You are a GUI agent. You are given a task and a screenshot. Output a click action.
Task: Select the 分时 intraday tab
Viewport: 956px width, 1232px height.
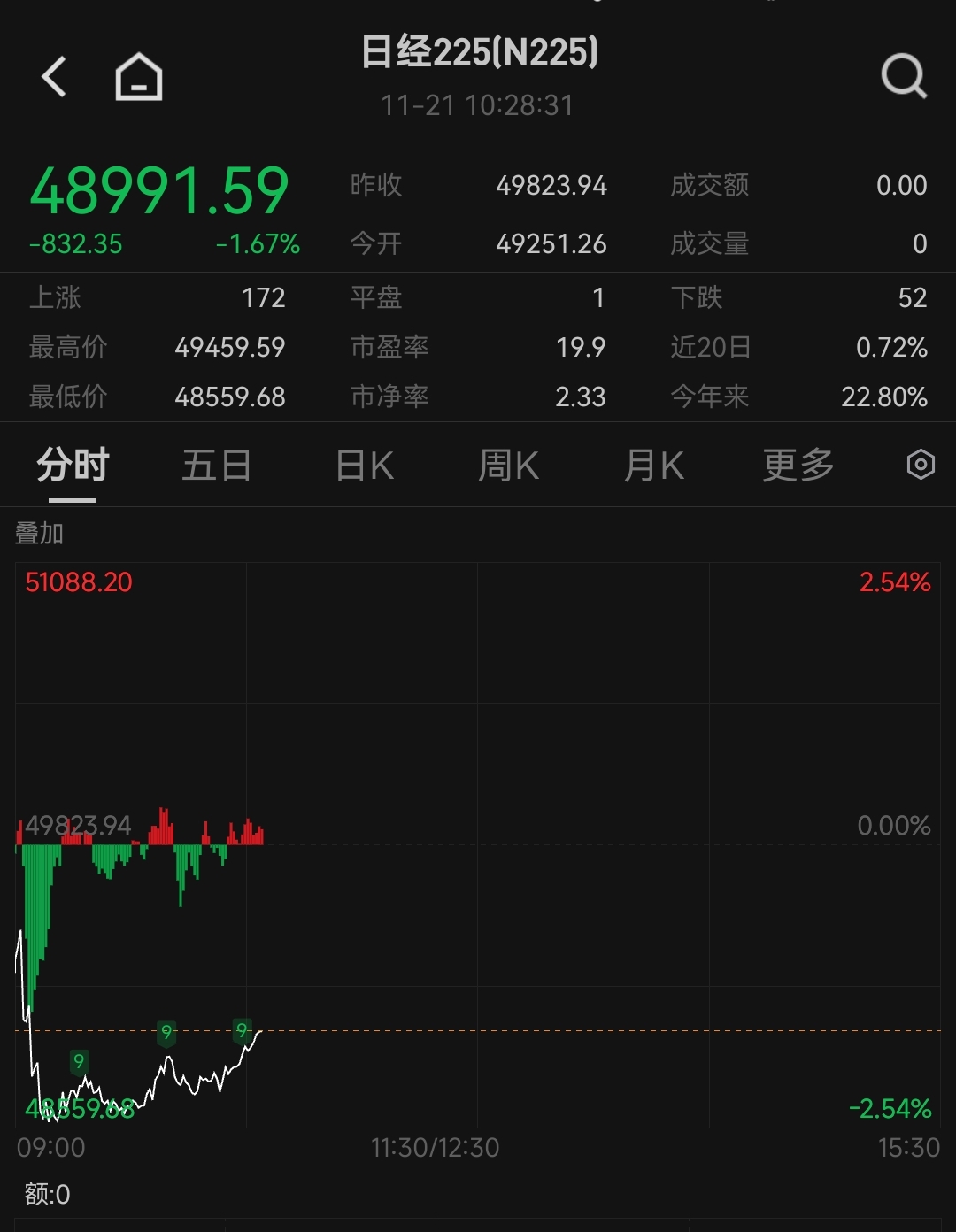73,466
